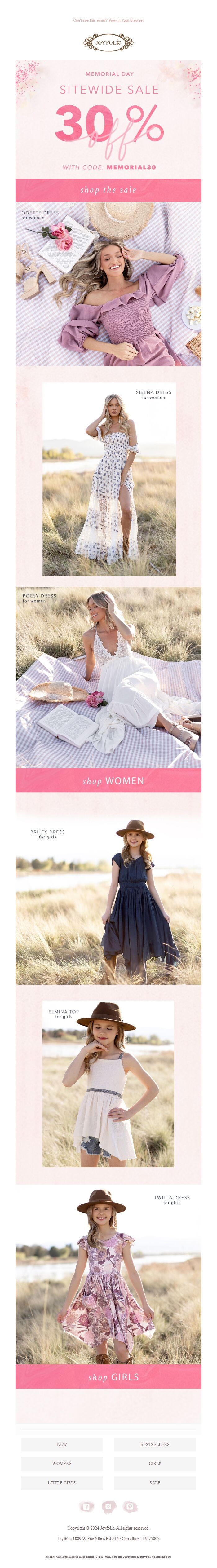Go to the SALE category
The width and height of the screenshot is (217, 1568).
click(155, 1483)
